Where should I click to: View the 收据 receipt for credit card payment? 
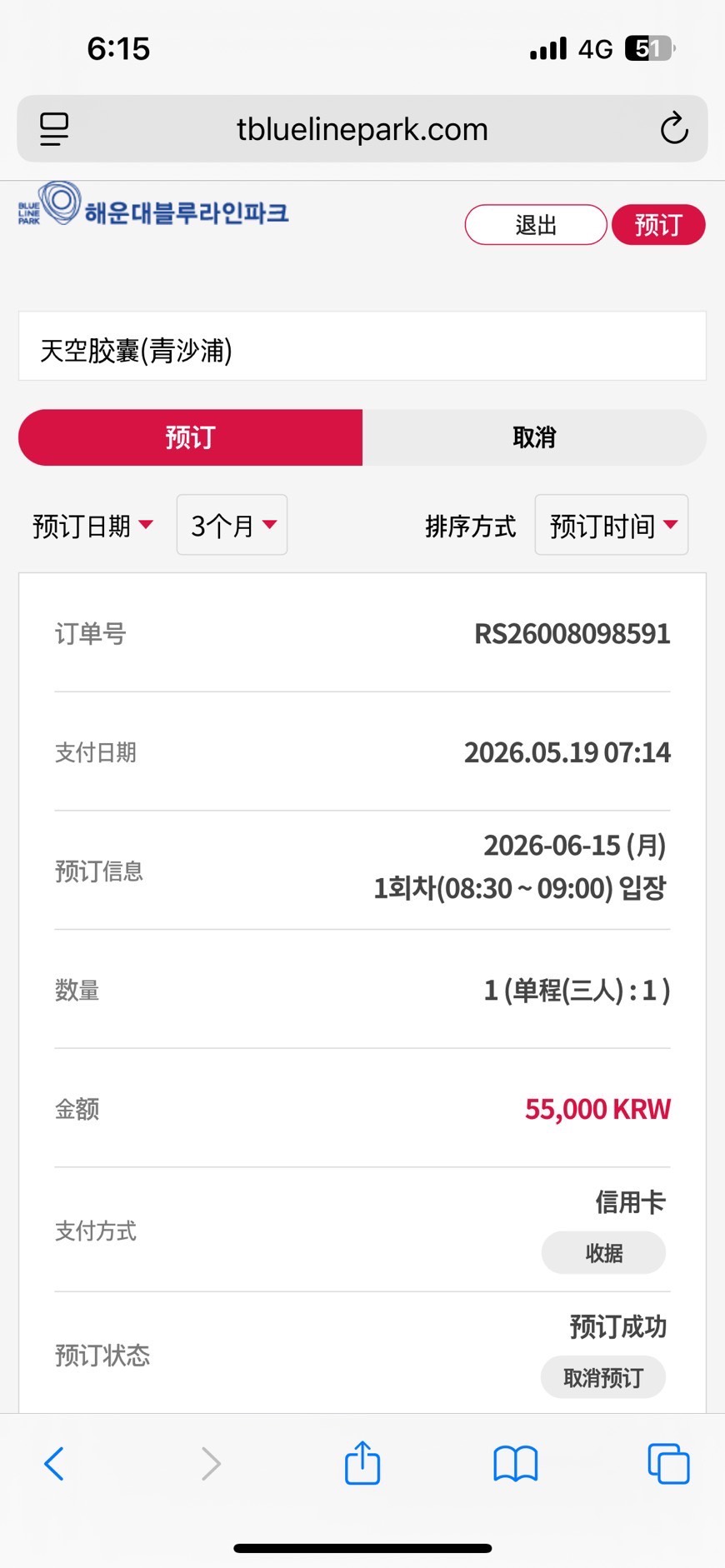point(603,1253)
